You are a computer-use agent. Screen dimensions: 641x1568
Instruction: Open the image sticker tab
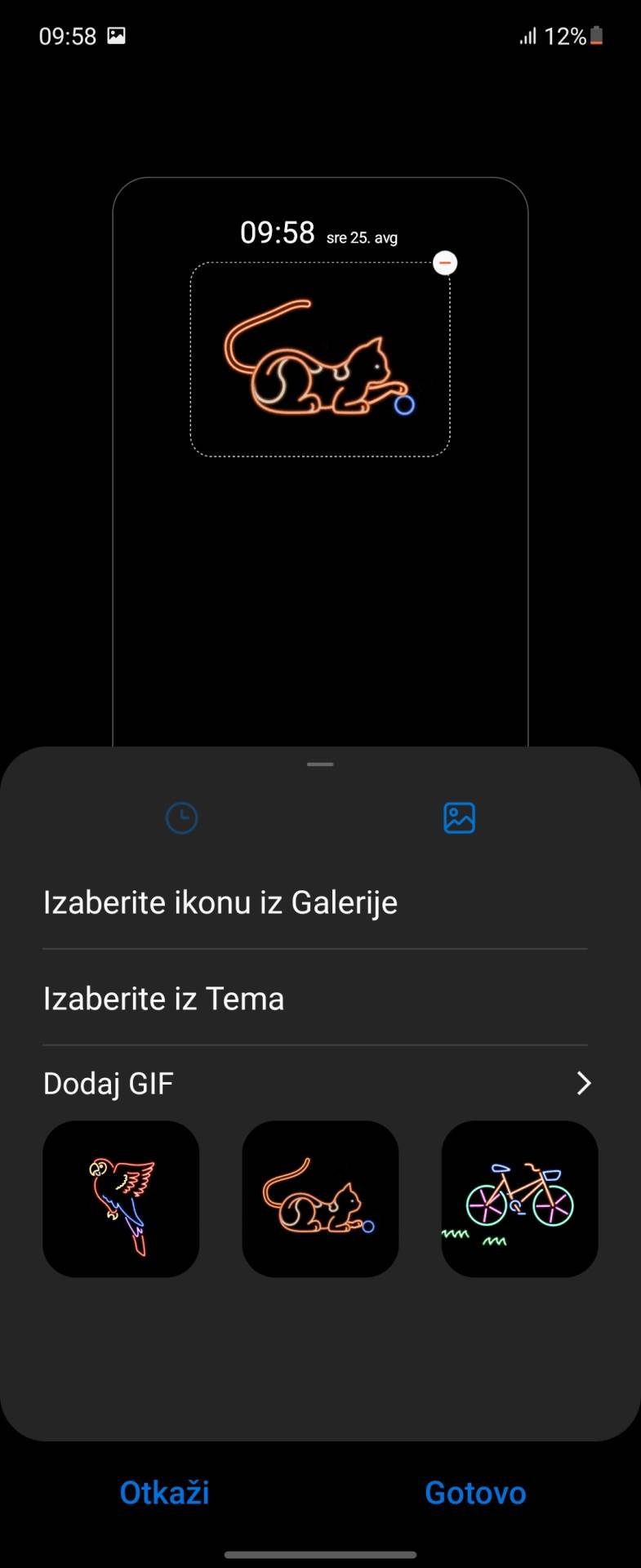pyautogui.click(x=458, y=817)
